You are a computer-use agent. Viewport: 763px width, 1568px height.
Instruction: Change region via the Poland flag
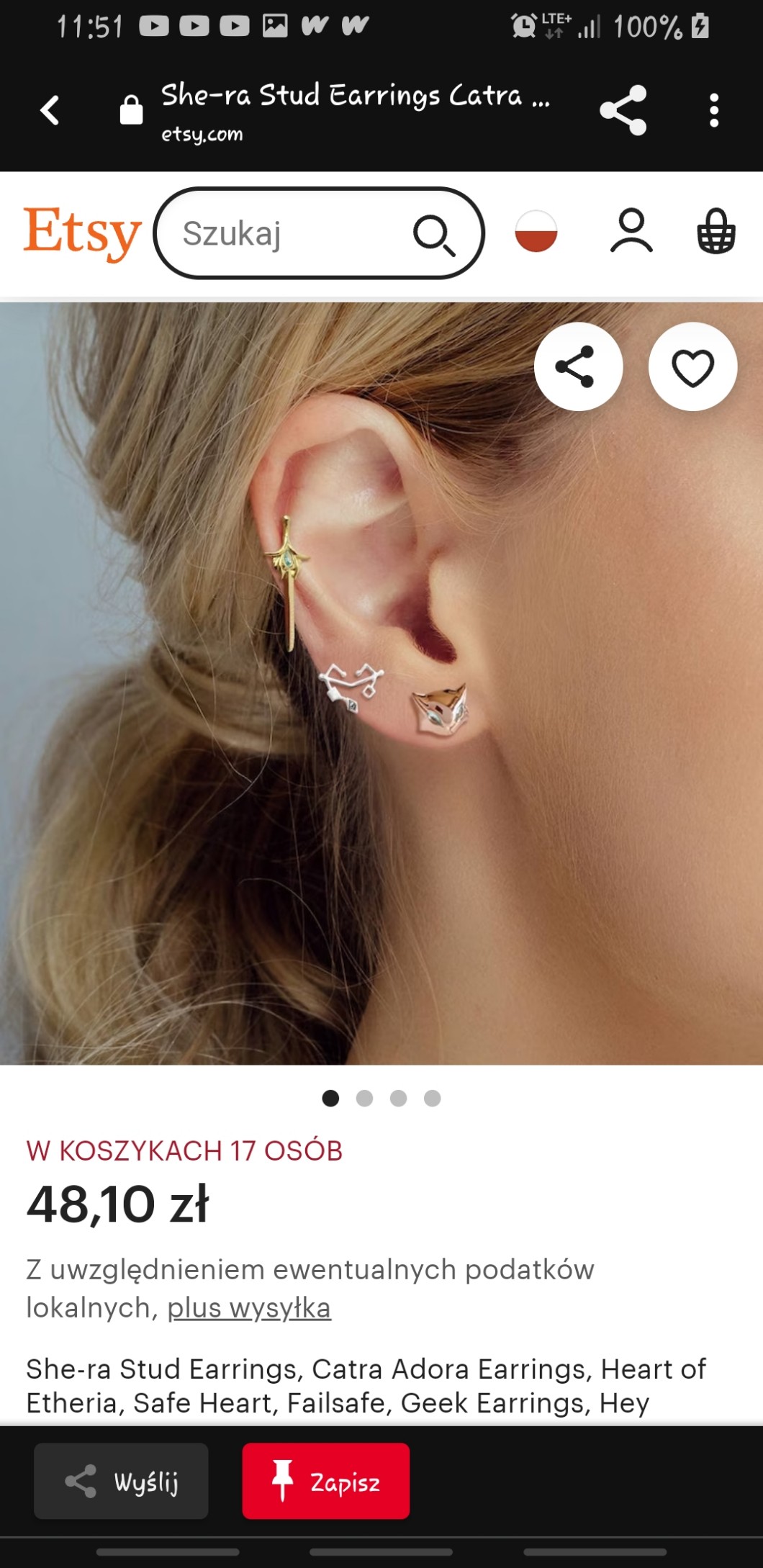pyautogui.click(x=536, y=231)
